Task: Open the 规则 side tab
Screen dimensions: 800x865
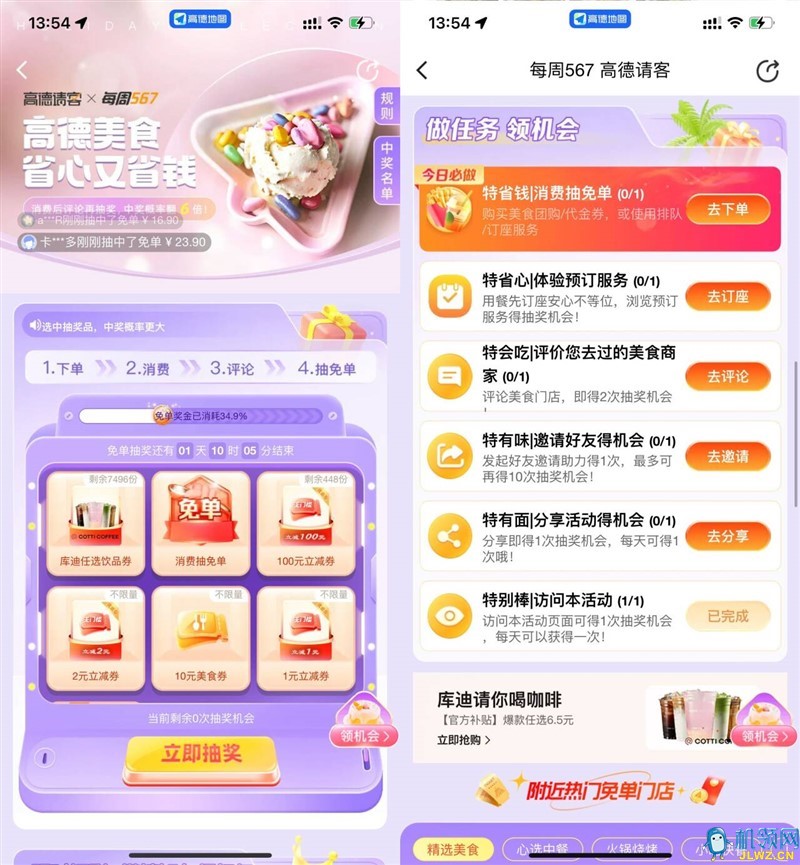Action: click(387, 106)
